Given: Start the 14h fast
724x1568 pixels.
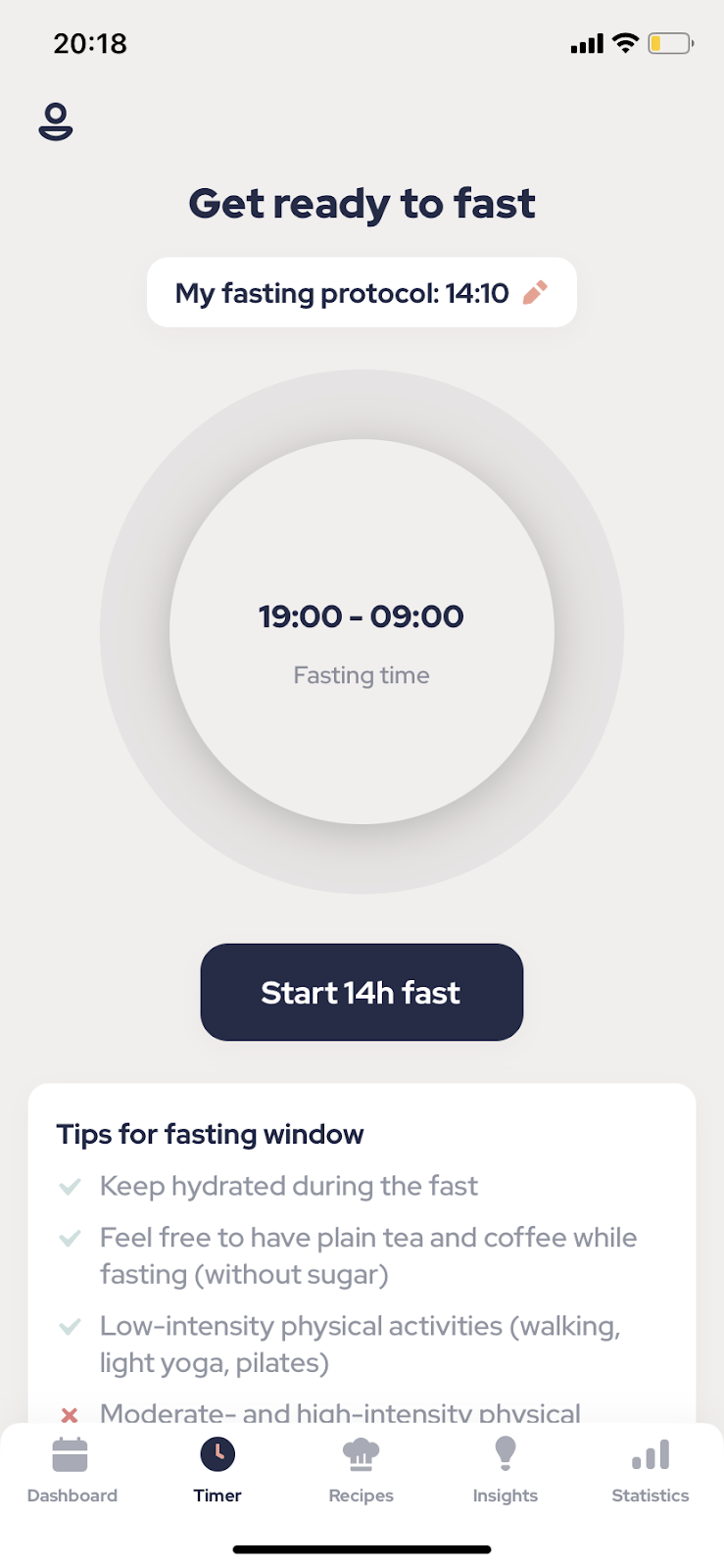Looking at the screenshot, I should pyautogui.click(x=362, y=992).
